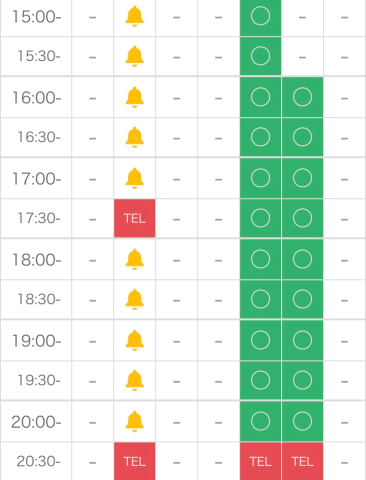The width and height of the screenshot is (366, 480).
Task: Set a vacancy alert for 15:30
Action: pyautogui.click(x=135, y=56)
